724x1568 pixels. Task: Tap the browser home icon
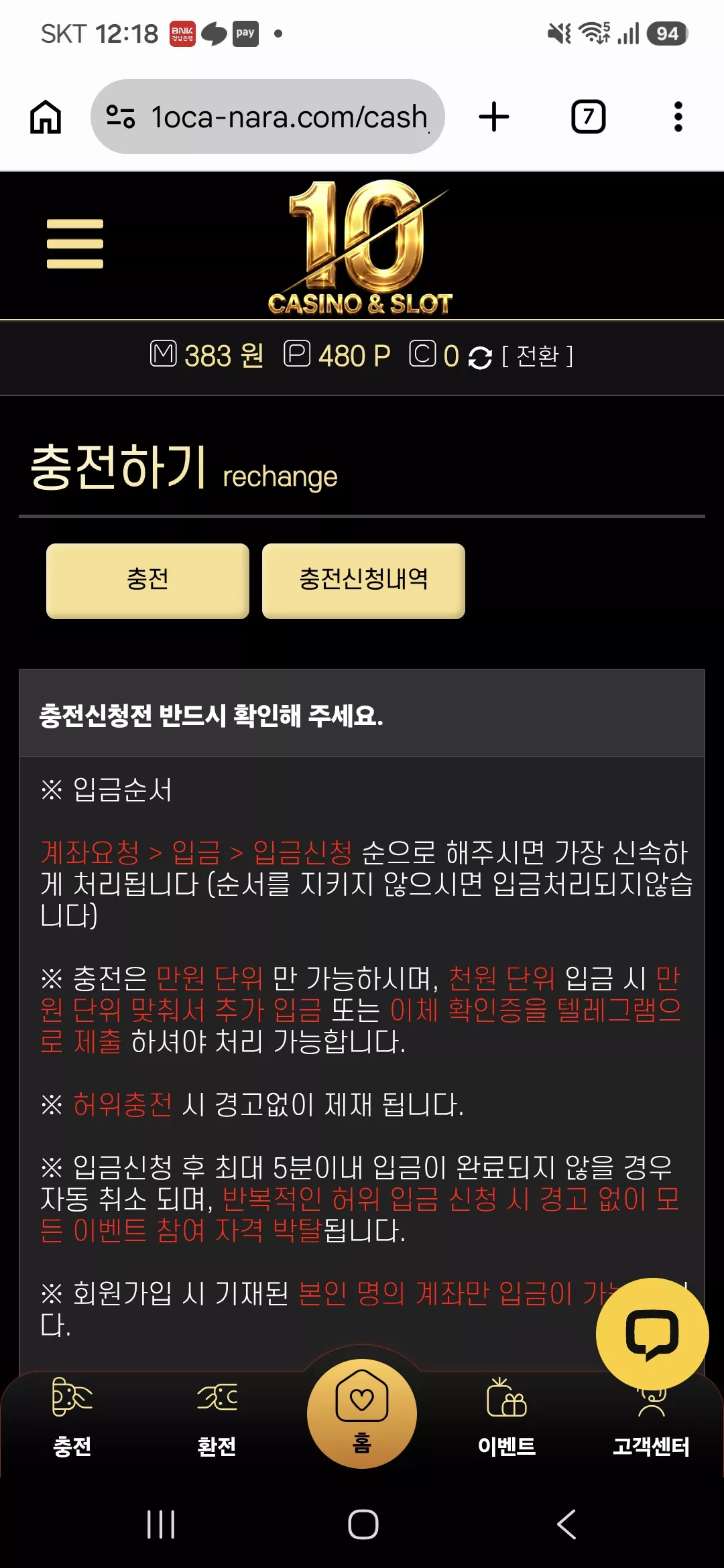click(46, 117)
